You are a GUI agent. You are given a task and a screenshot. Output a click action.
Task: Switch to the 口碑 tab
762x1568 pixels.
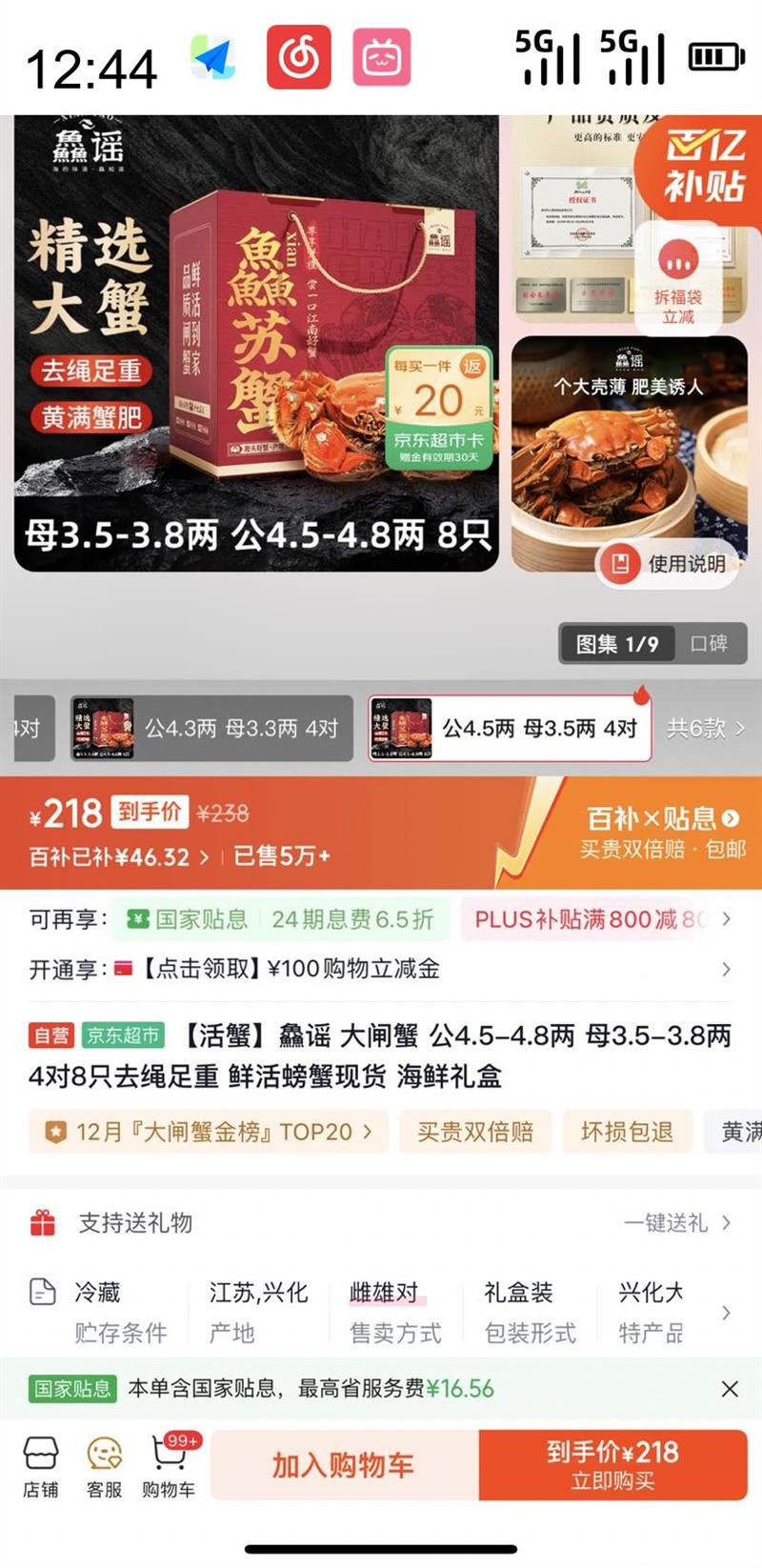(x=709, y=644)
